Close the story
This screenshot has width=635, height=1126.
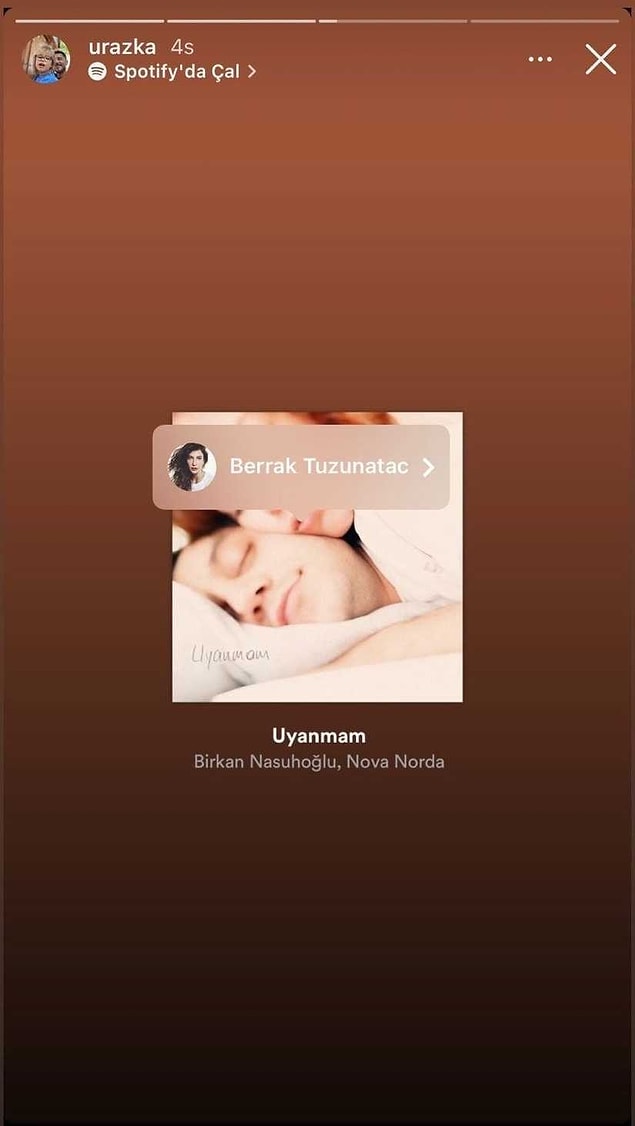600,59
